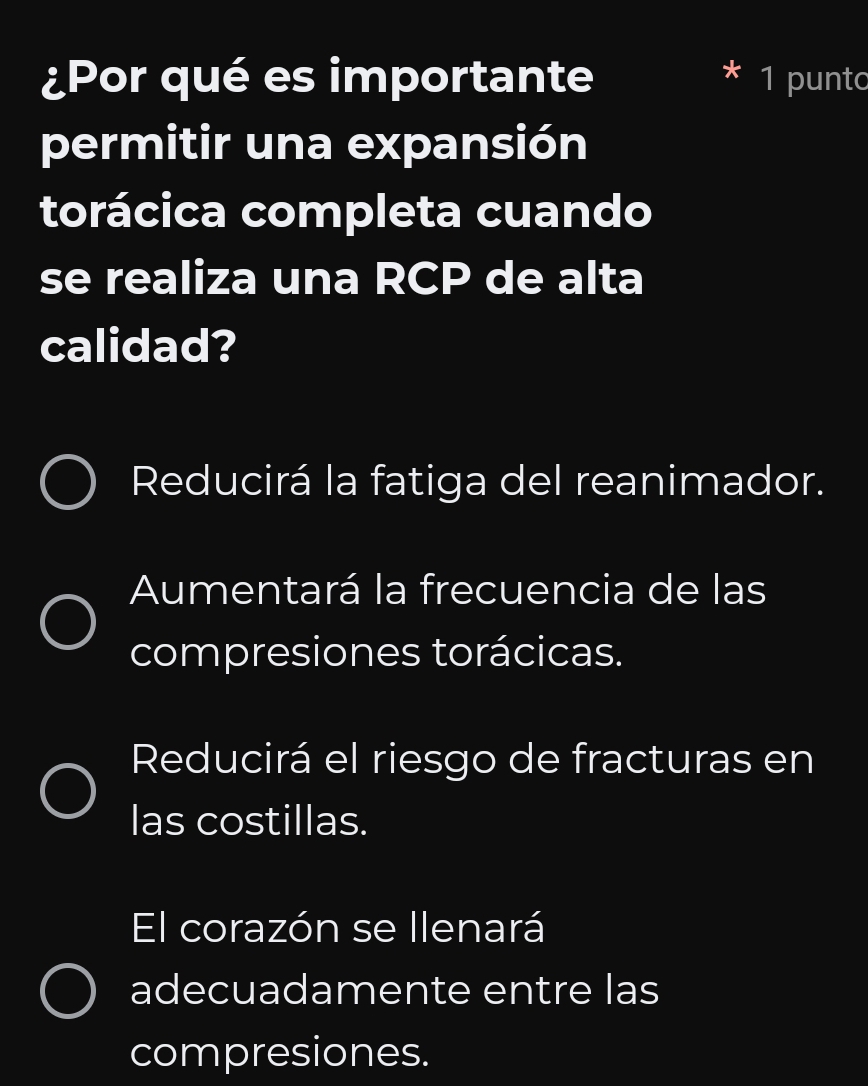Pick 'El corazón se llenará adecuadamente' answer
The width and height of the screenshot is (868, 1086).
(x=68, y=990)
